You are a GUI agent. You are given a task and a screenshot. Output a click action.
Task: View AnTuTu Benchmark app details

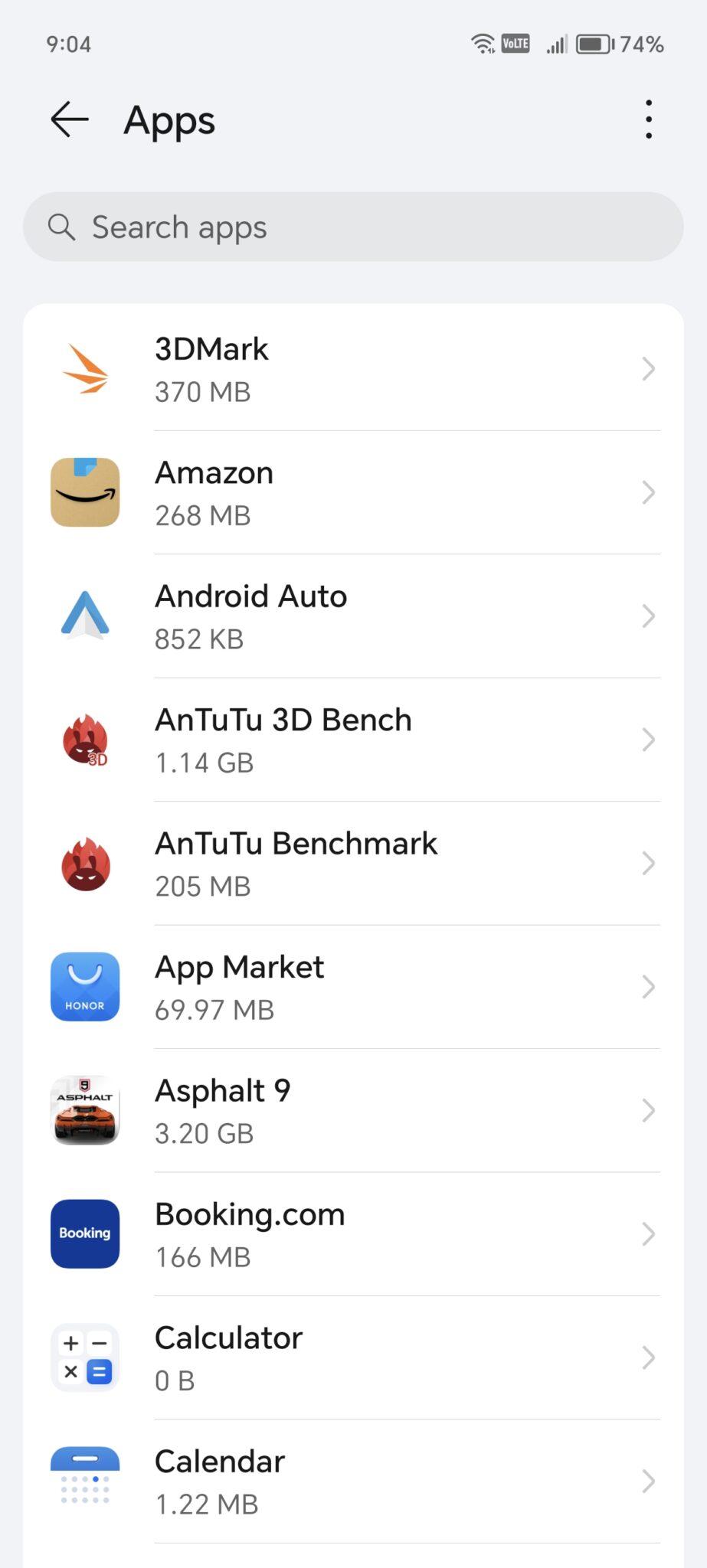353,864
